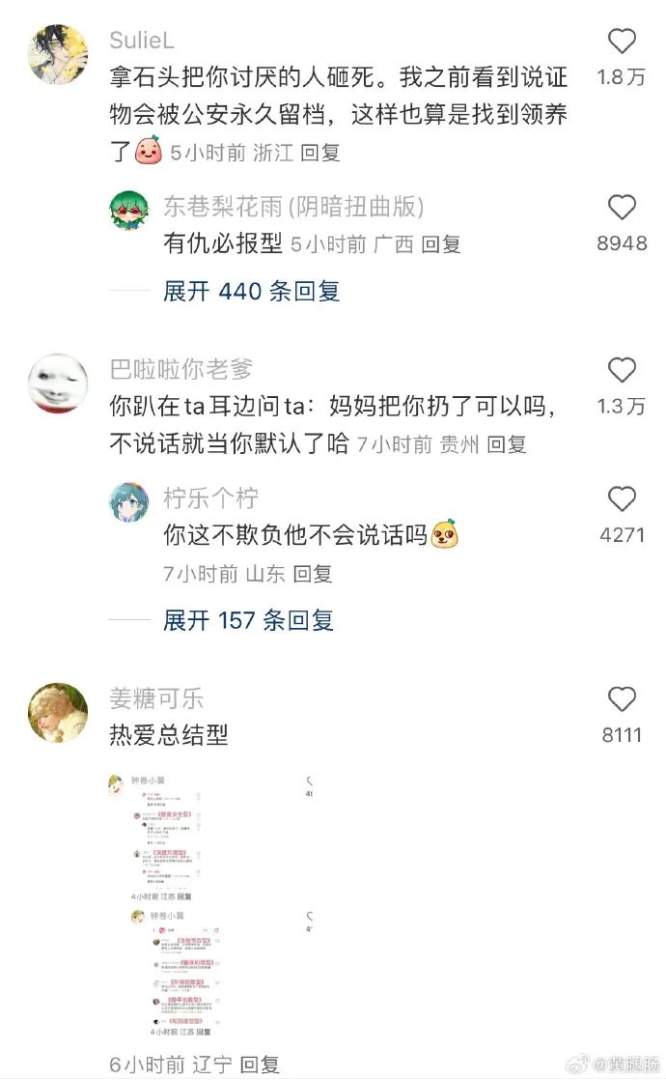
Task: Like 柠乐个柠's reply
Action: pyautogui.click(x=622, y=500)
